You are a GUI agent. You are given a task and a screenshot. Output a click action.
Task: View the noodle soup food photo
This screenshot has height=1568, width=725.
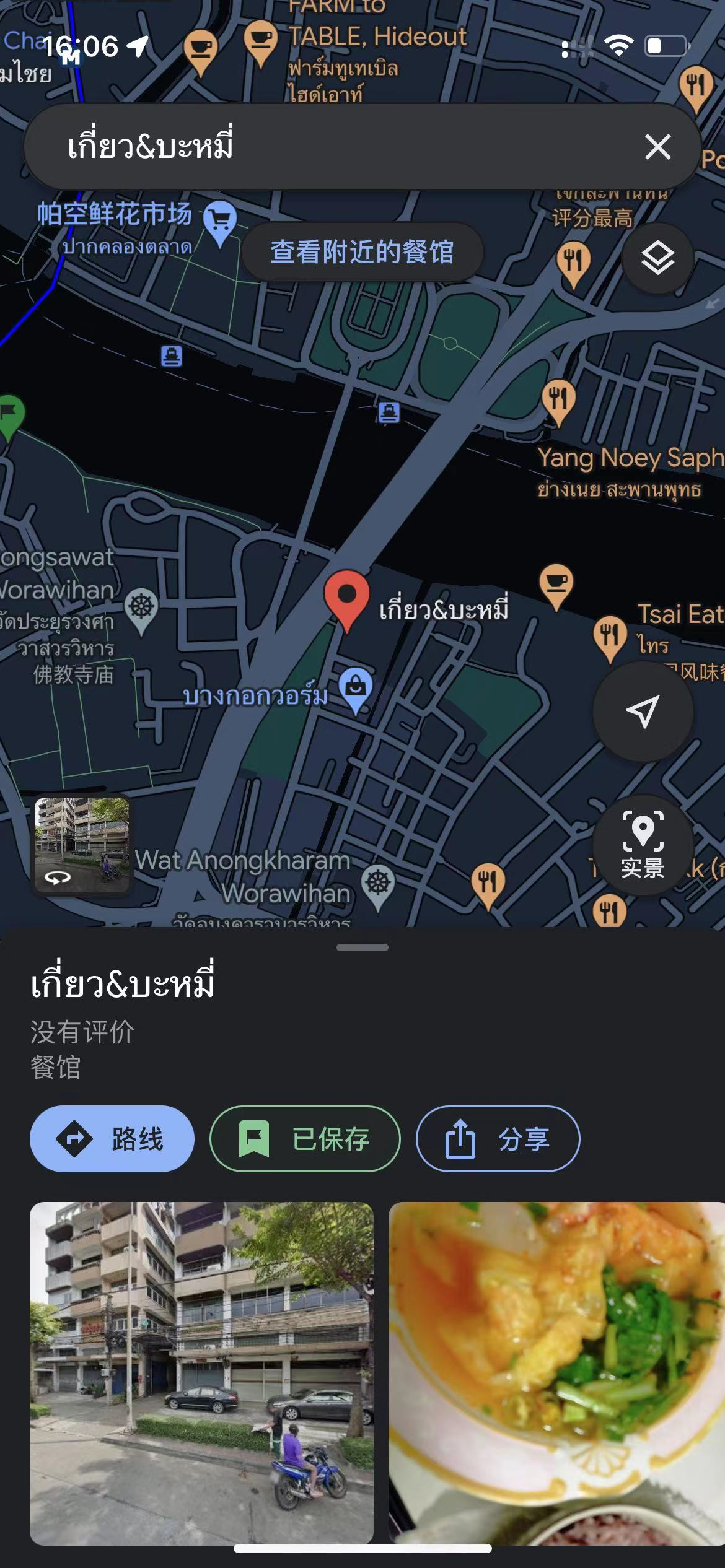pyautogui.click(x=556, y=1372)
